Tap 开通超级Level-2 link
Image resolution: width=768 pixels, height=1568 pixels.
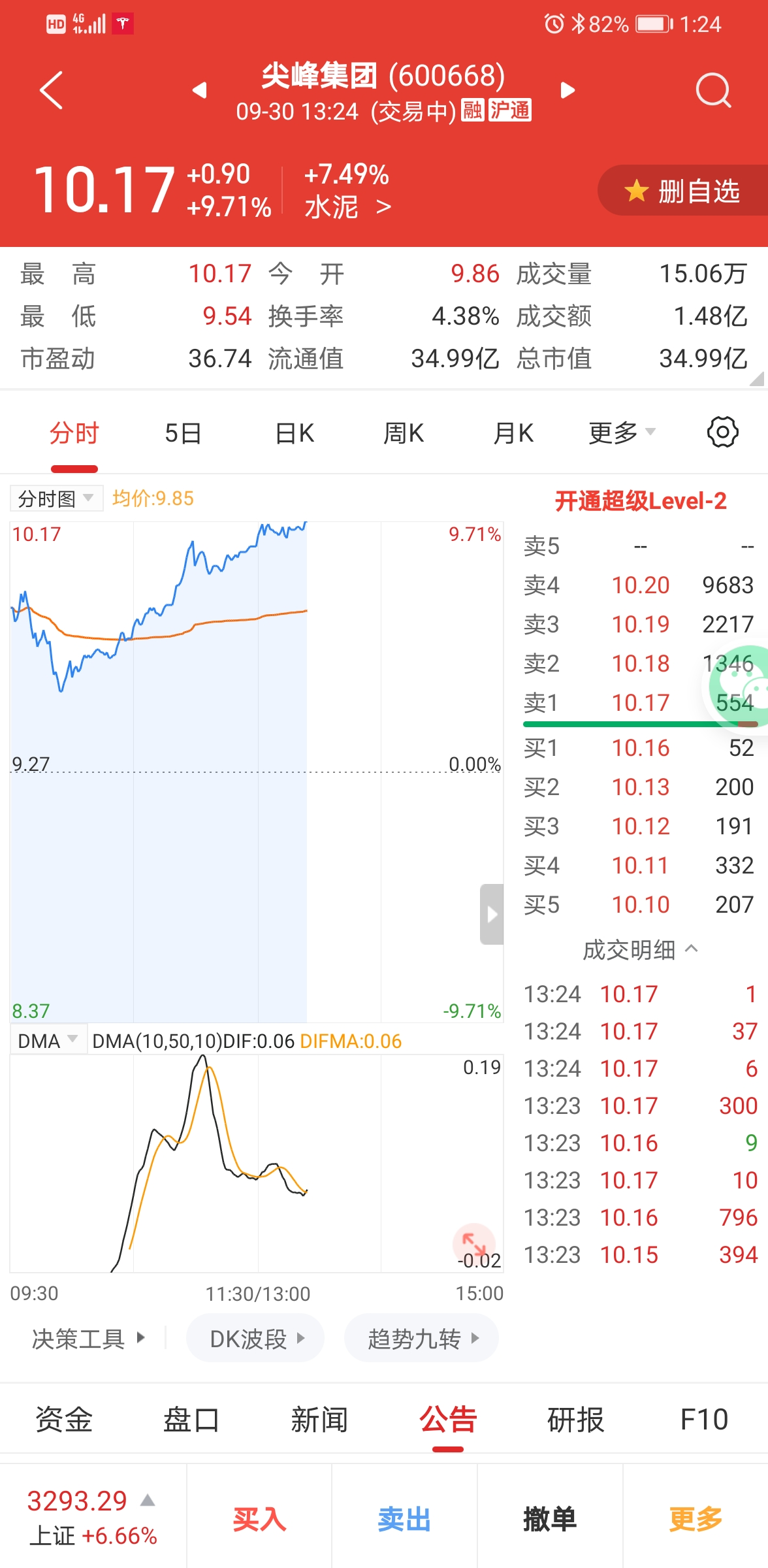[640, 501]
